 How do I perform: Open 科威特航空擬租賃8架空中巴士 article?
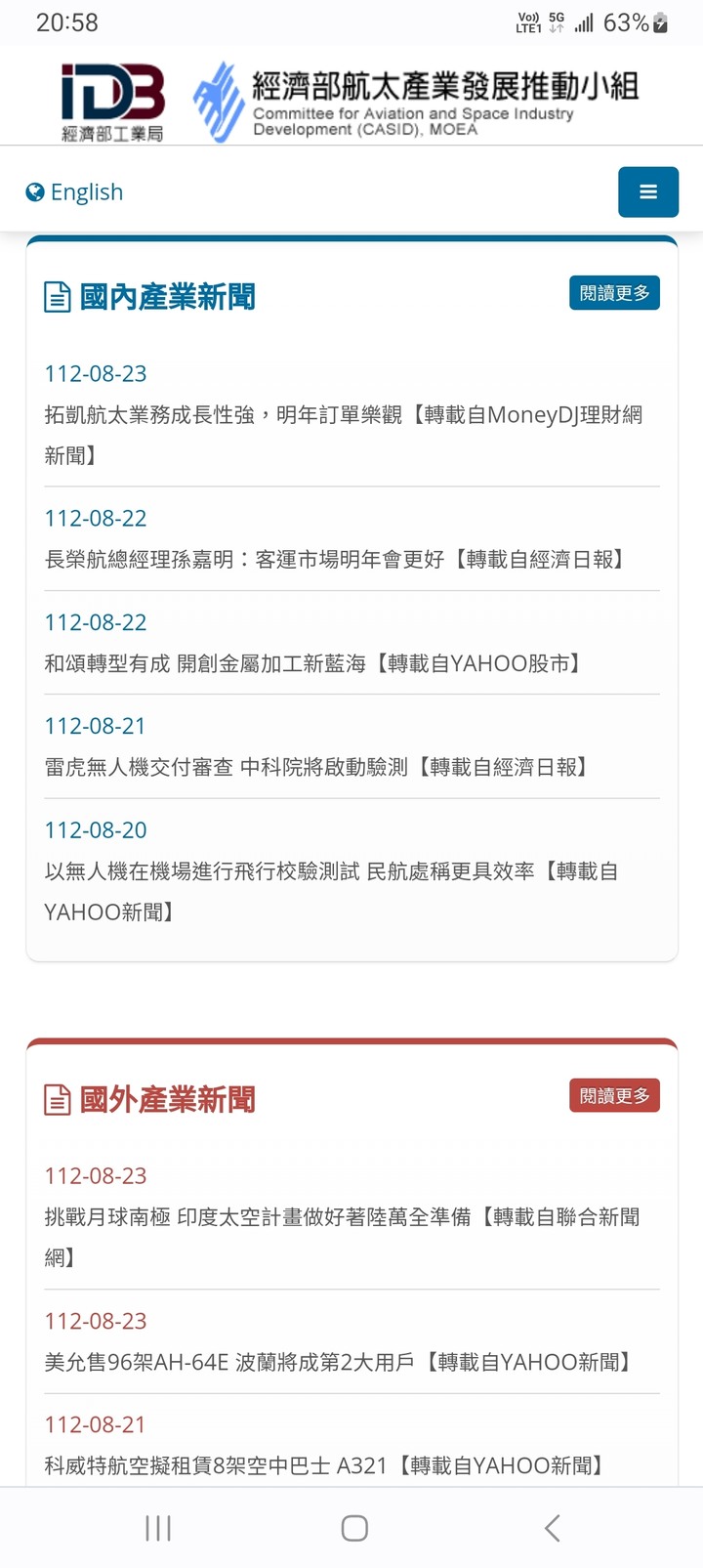click(x=326, y=1465)
